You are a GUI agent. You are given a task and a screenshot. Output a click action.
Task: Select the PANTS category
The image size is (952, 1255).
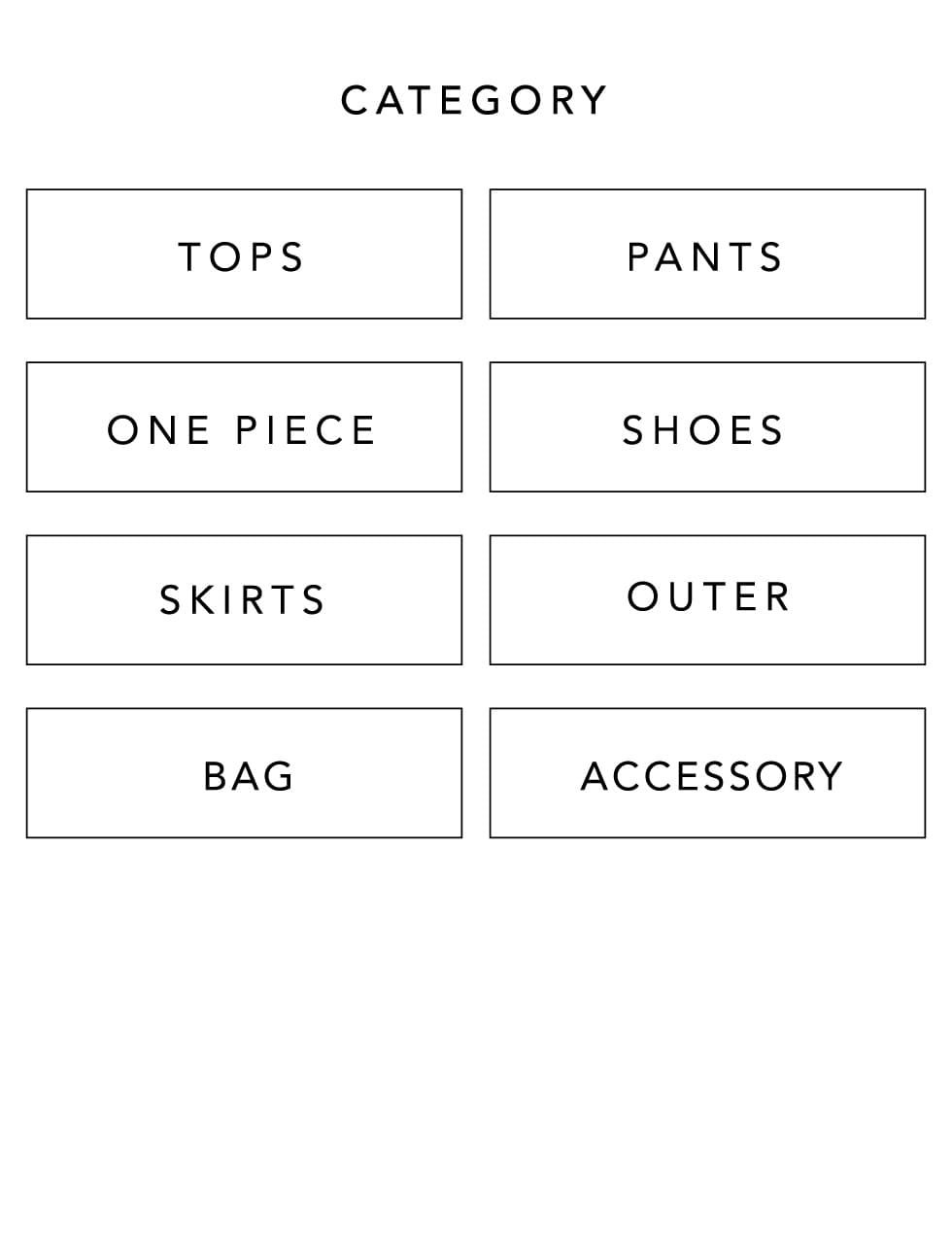click(x=707, y=254)
